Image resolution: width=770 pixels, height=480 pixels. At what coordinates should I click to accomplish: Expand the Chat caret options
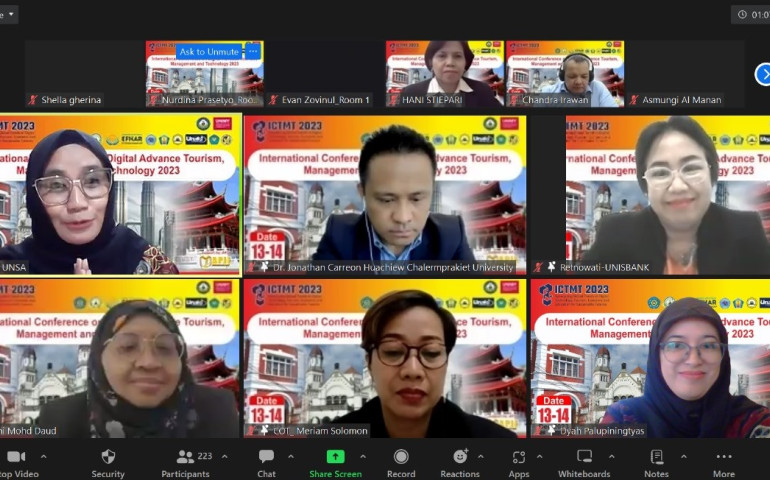pos(291,456)
